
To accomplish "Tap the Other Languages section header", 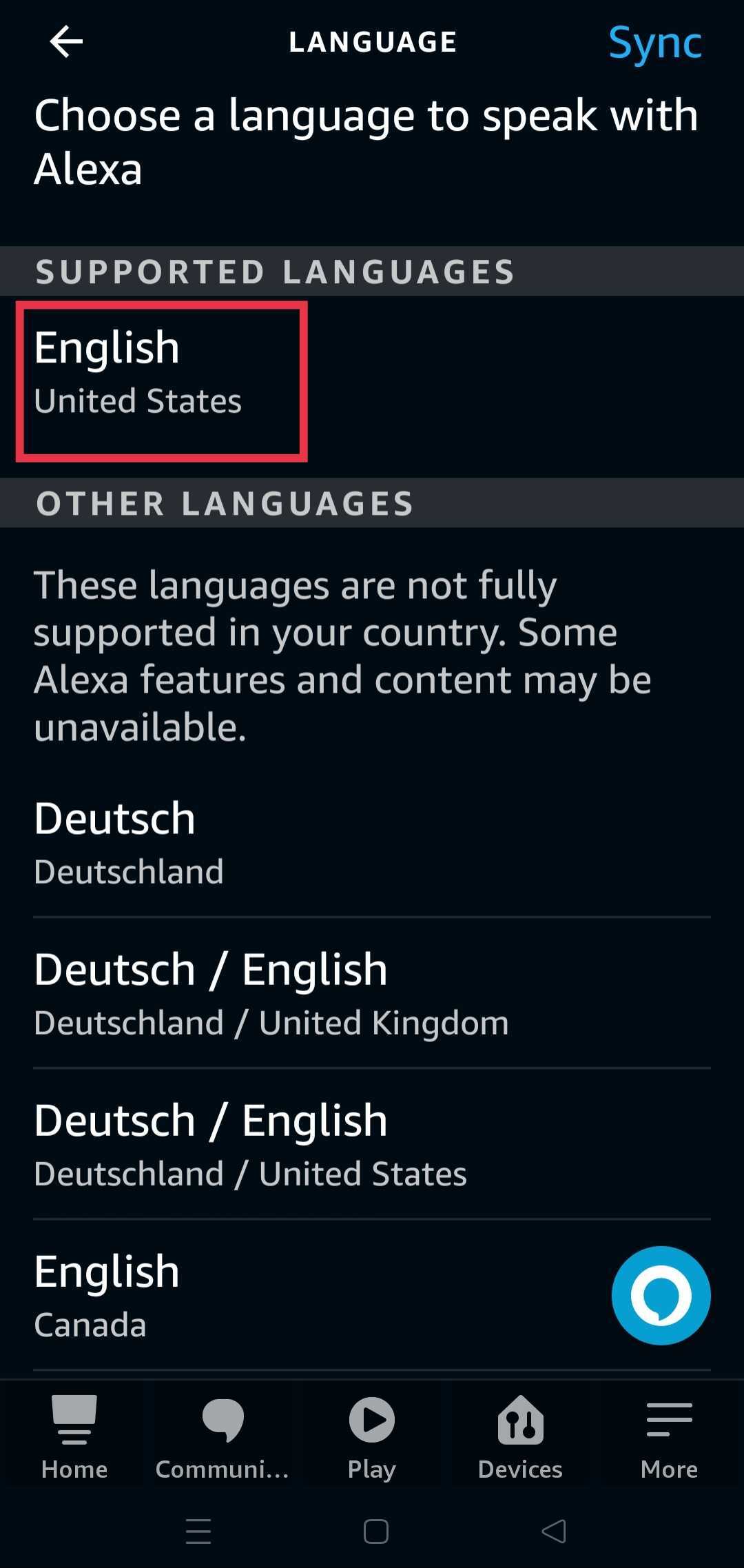I will point(224,503).
